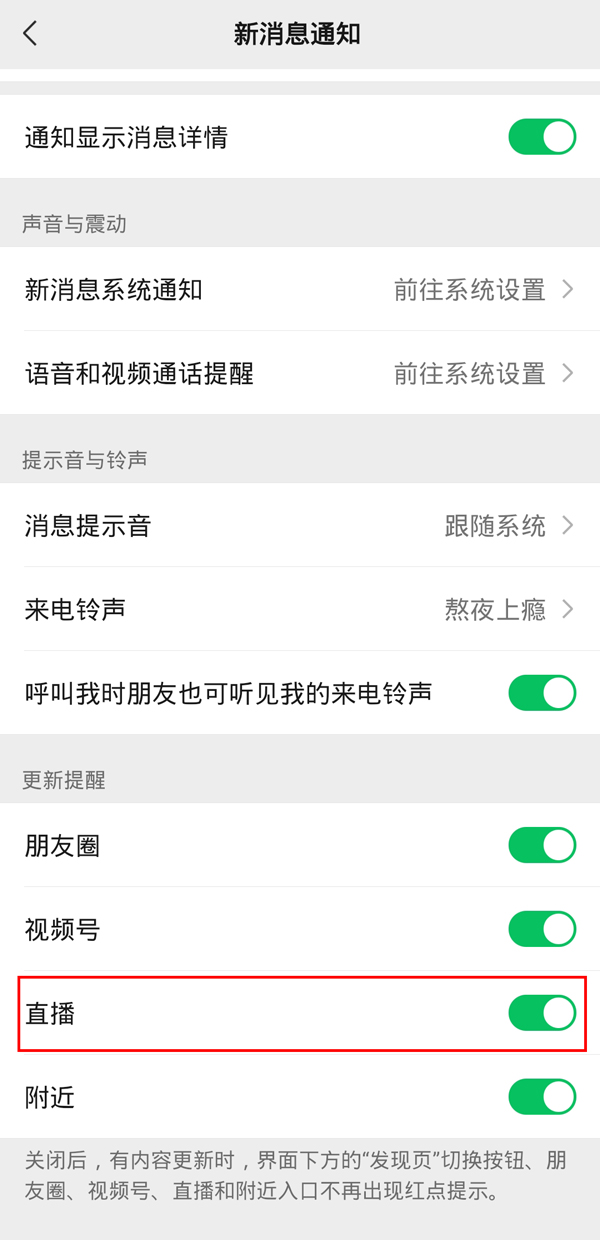Turn off 通知显示消息详情 switch
The width and height of the screenshot is (600, 1240).
point(542,137)
